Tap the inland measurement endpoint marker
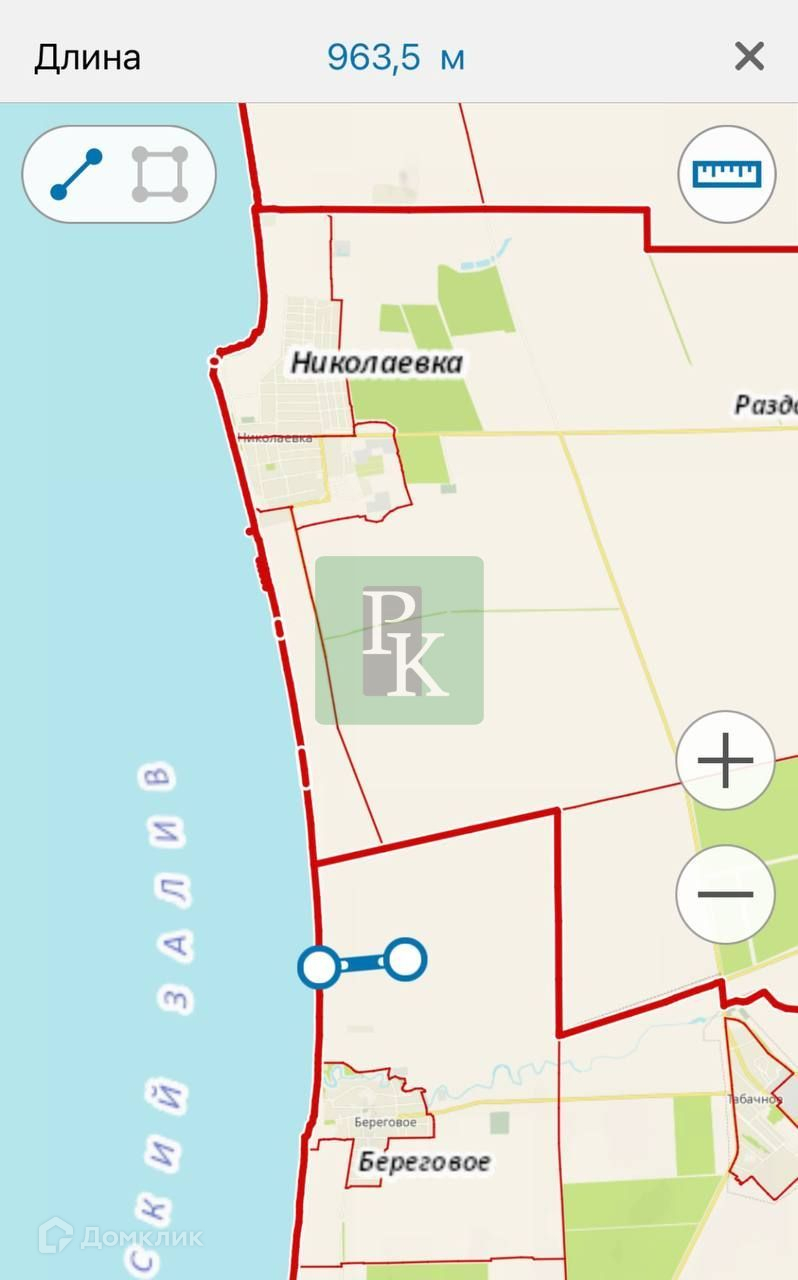Image resolution: width=798 pixels, height=1280 pixels. [x=405, y=959]
